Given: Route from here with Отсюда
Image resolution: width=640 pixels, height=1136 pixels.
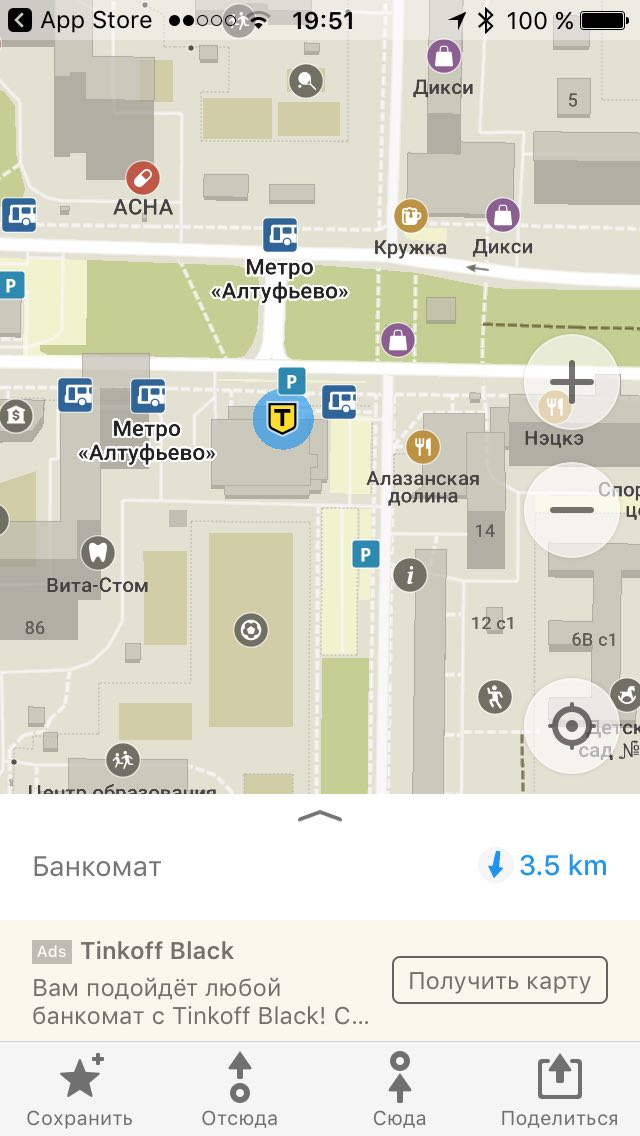Looking at the screenshot, I should (x=239, y=1090).
